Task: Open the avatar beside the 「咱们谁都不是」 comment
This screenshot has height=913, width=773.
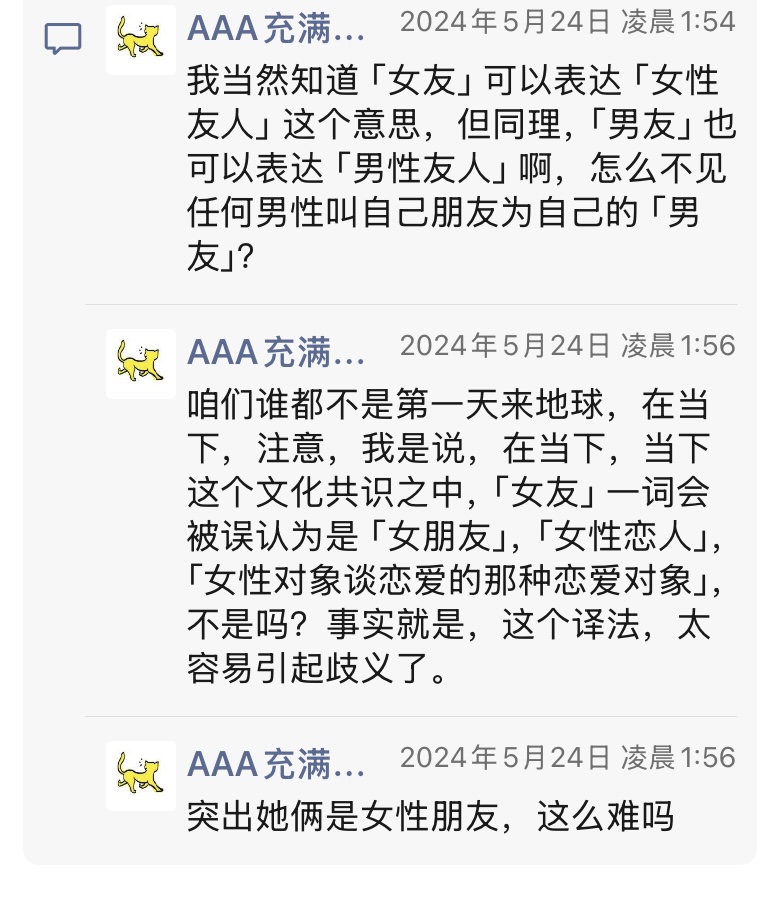Action: tap(141, 363)
